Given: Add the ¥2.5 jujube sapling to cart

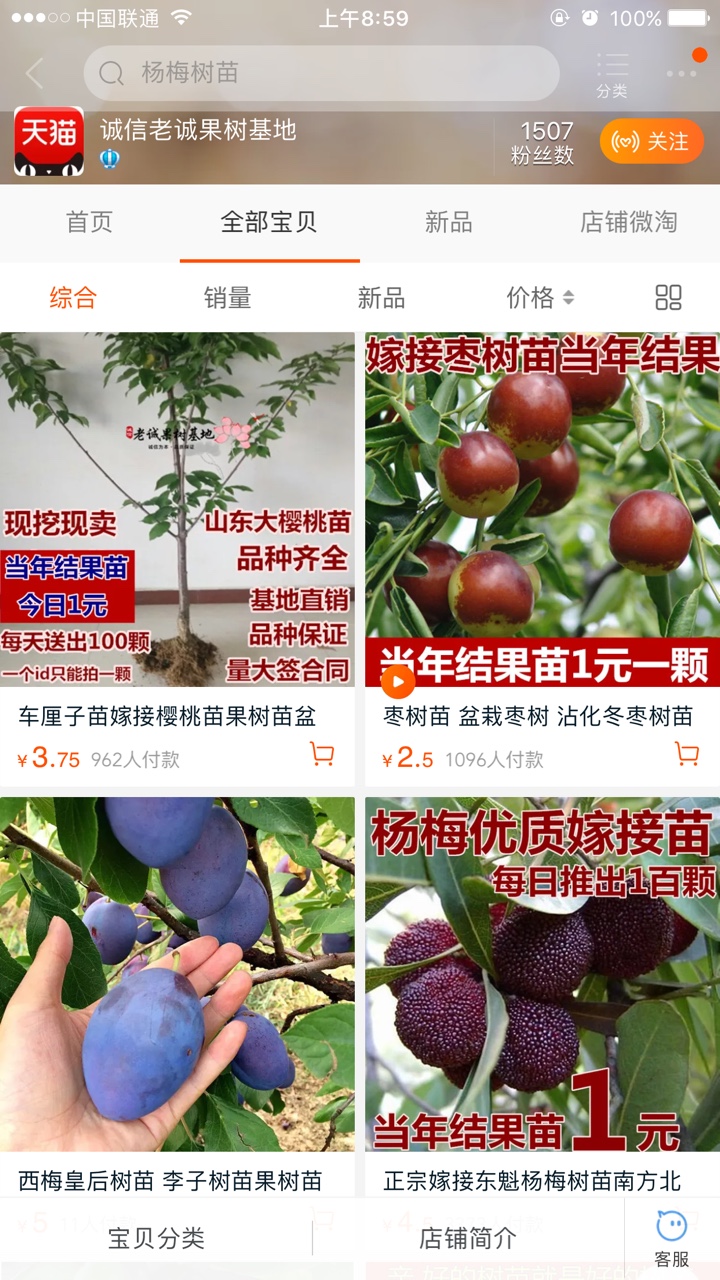Looking at the screenshot, I should pos(687,754).
